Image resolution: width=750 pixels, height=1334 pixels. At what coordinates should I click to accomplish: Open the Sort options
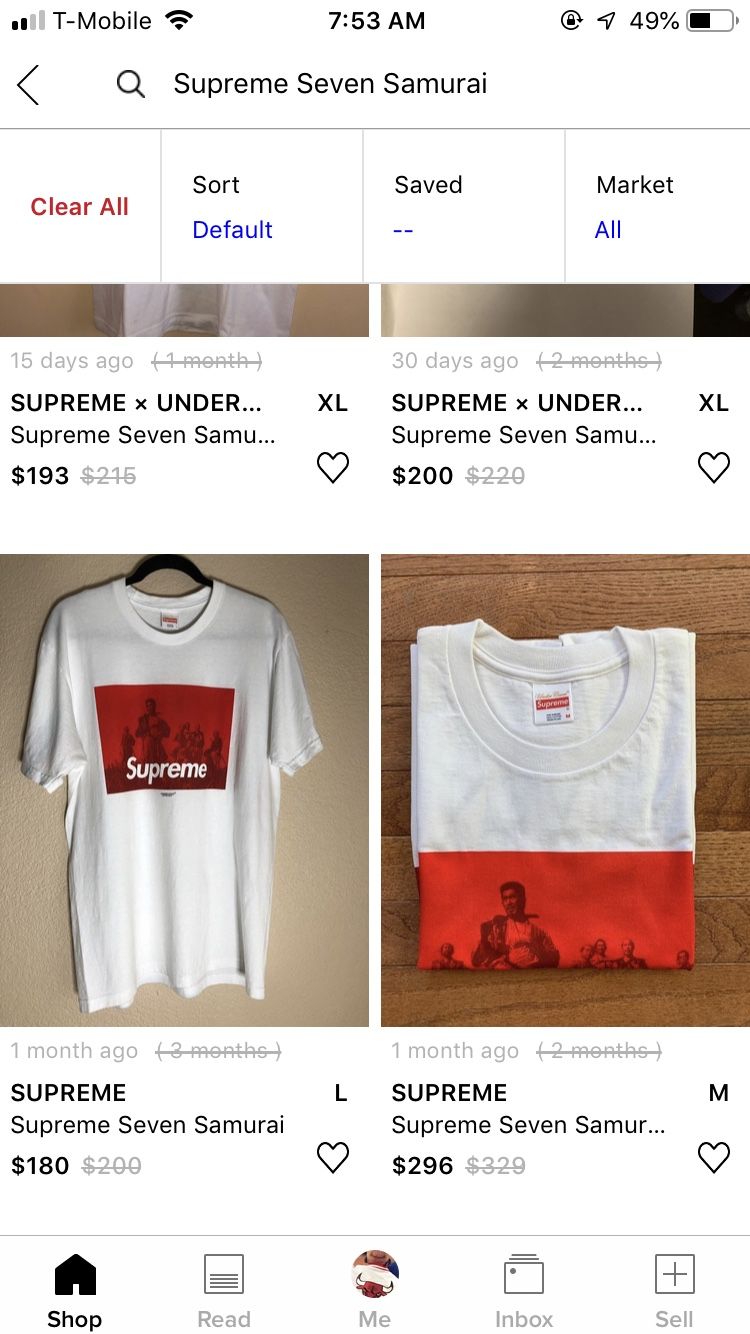click(262, 207)
